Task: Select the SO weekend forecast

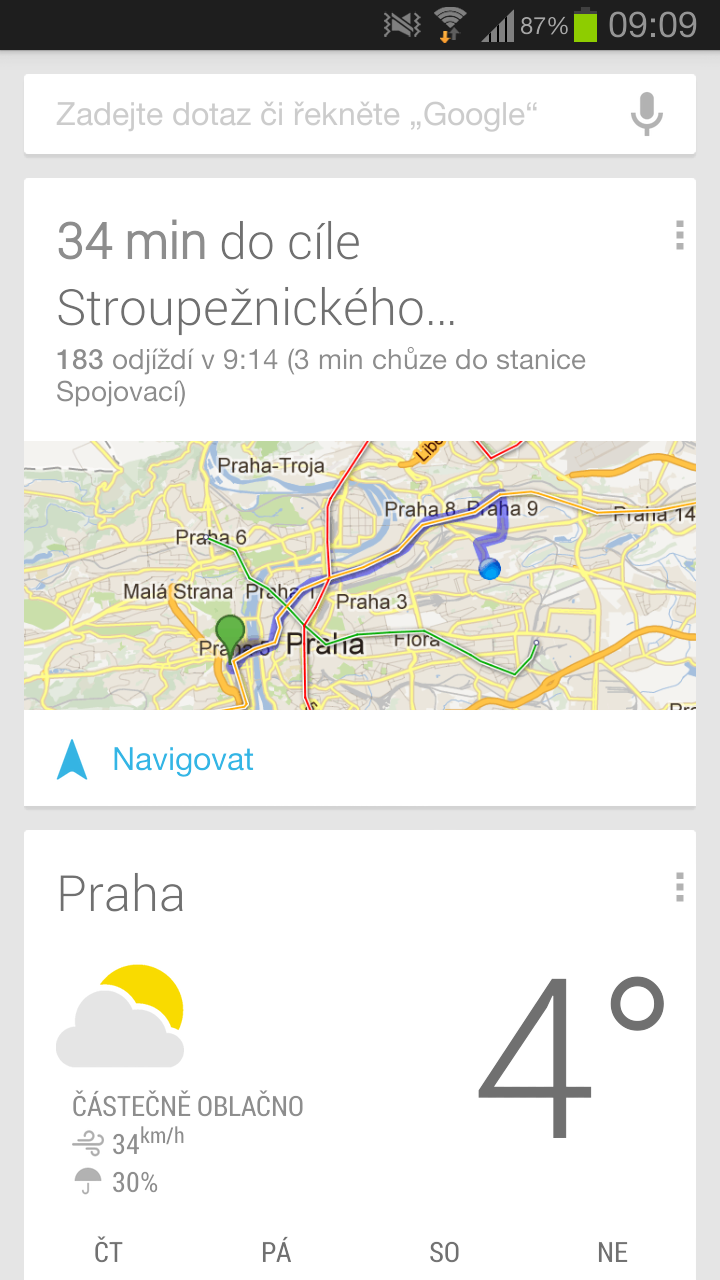Action: 444,1251
